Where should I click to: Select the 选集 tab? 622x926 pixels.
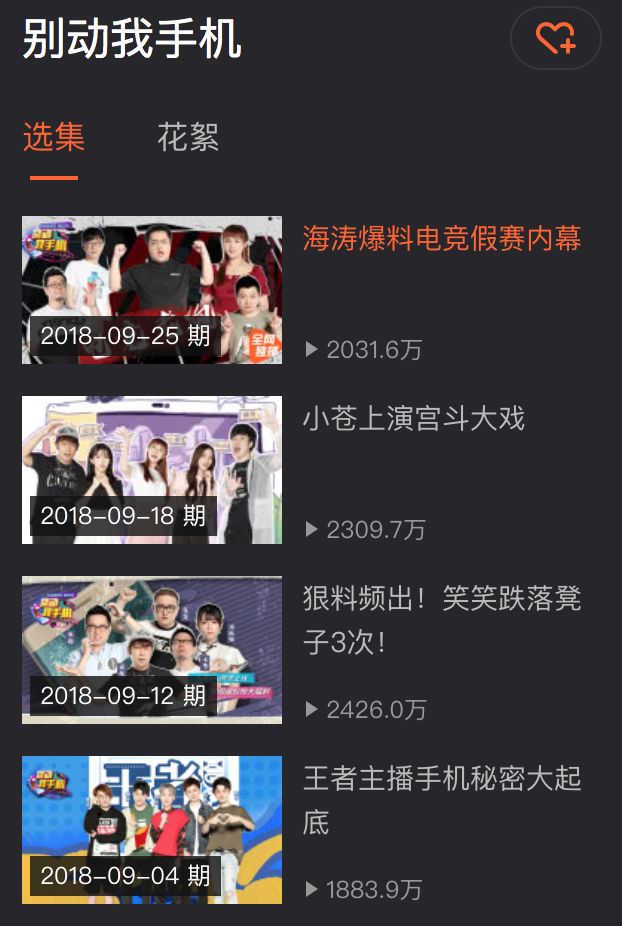54,137
